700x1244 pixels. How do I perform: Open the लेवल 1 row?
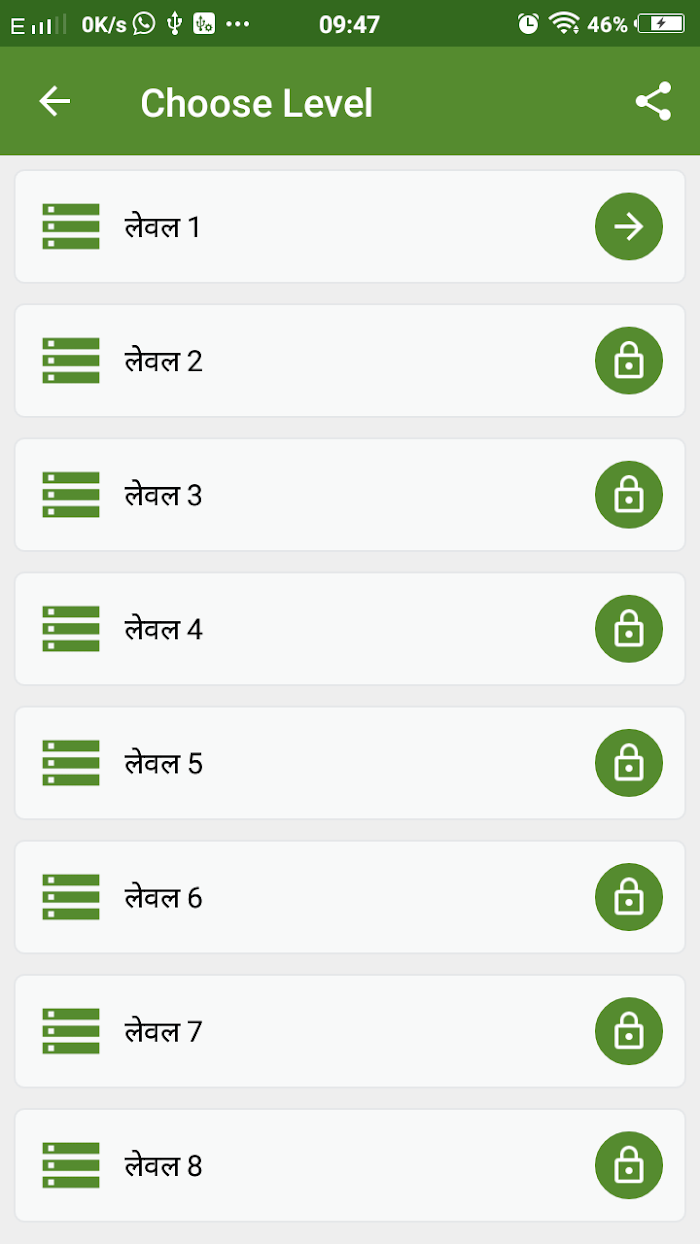[x=350, y=227]
